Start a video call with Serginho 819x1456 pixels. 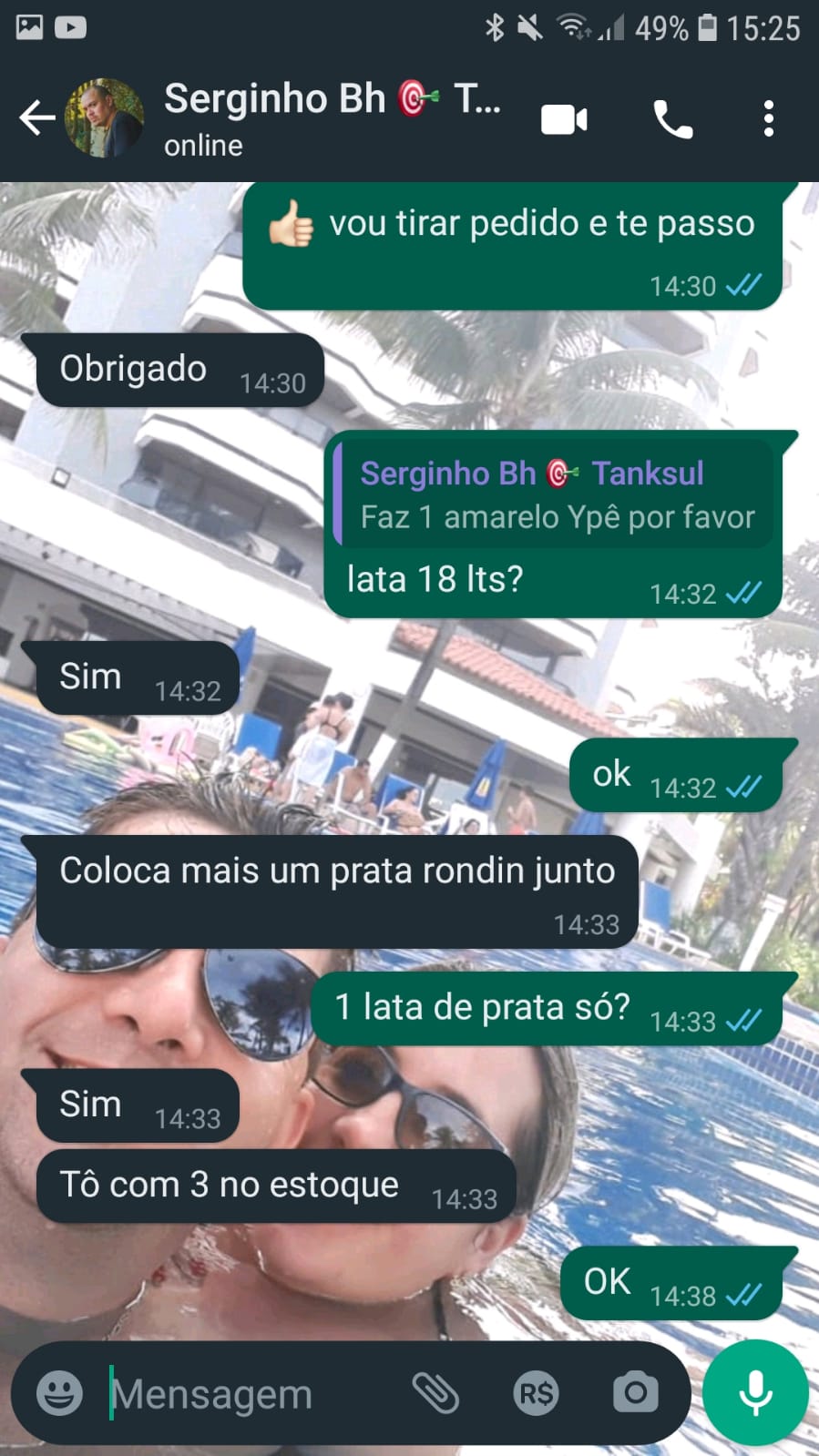564,119
